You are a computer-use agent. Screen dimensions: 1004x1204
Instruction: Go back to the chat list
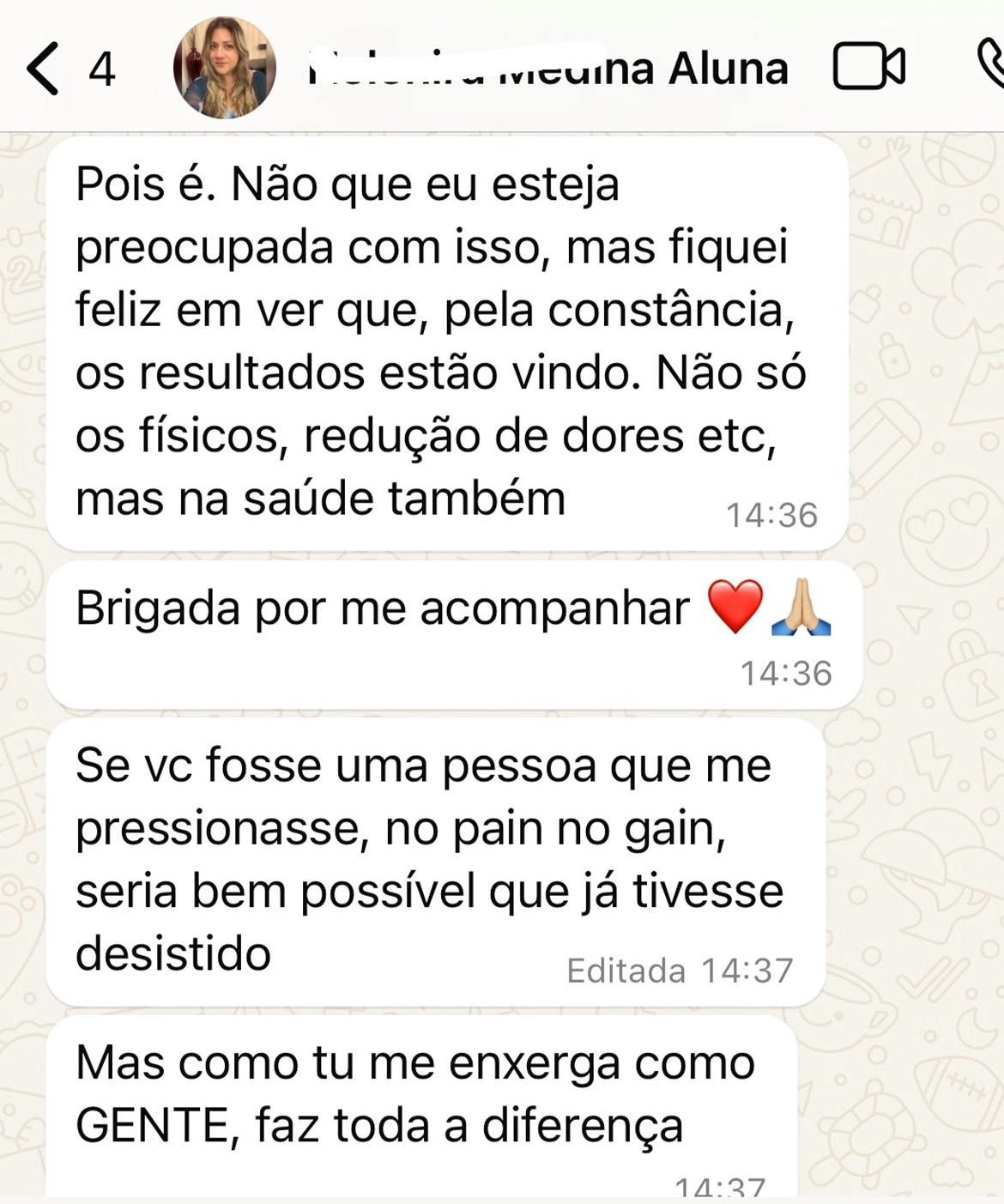point(45,69)
